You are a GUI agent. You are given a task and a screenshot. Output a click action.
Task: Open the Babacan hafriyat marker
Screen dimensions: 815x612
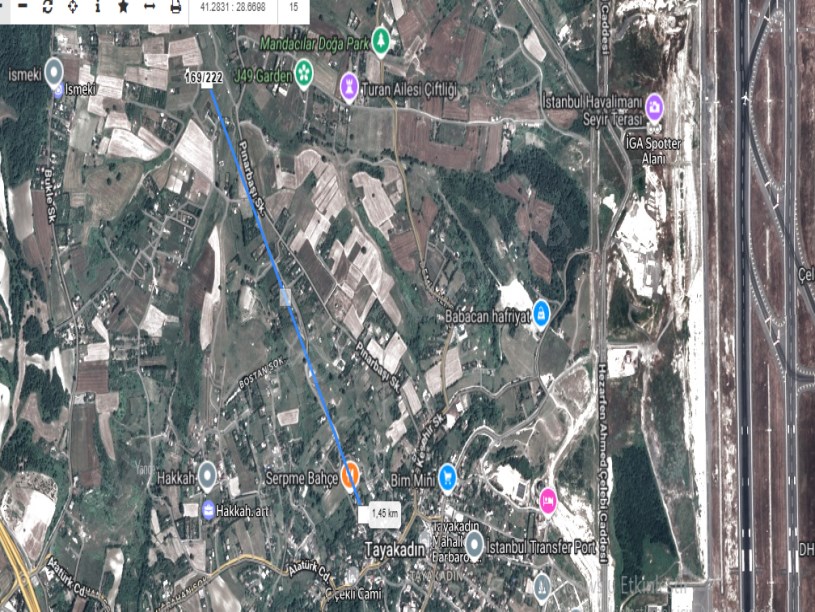pos(541,313)
